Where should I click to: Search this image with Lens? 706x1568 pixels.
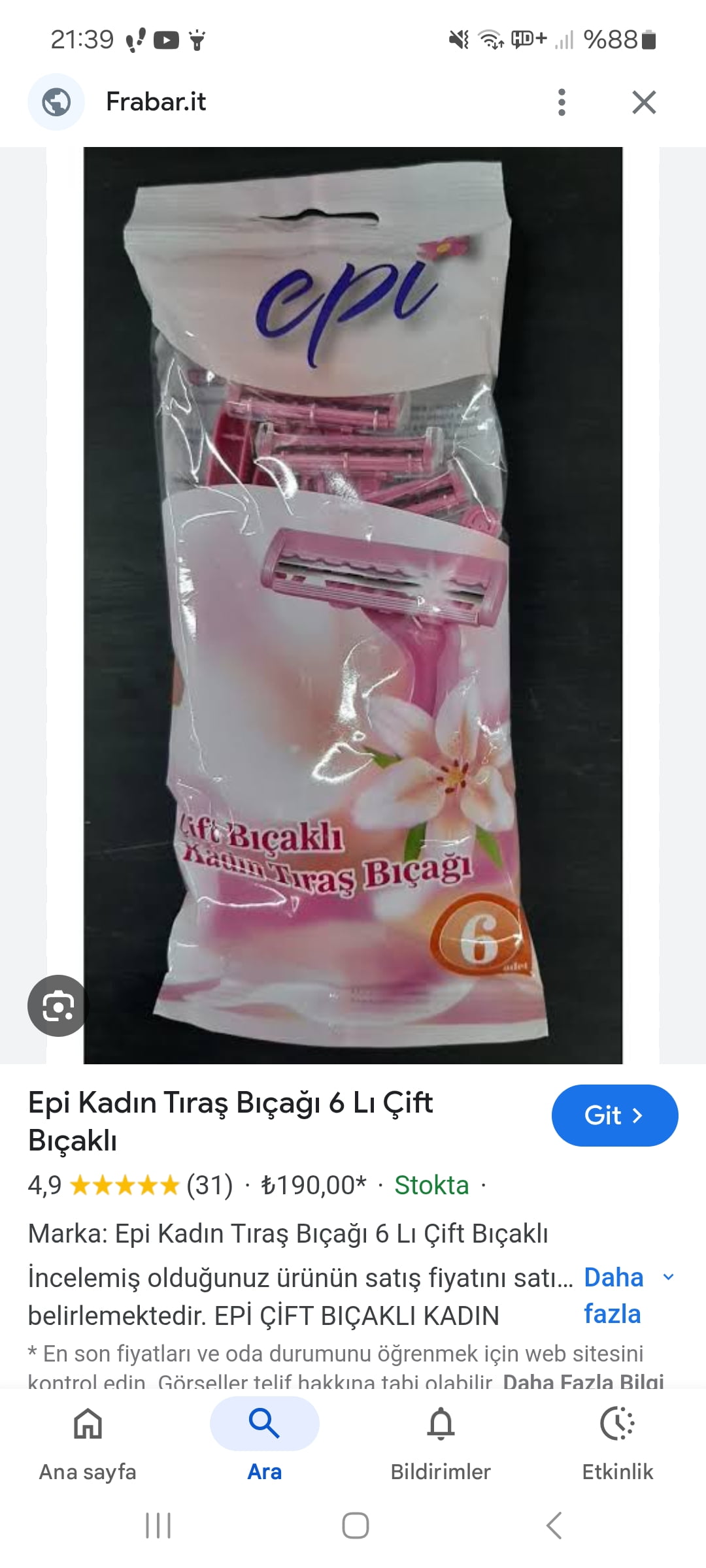click(x=58, y=1005)
